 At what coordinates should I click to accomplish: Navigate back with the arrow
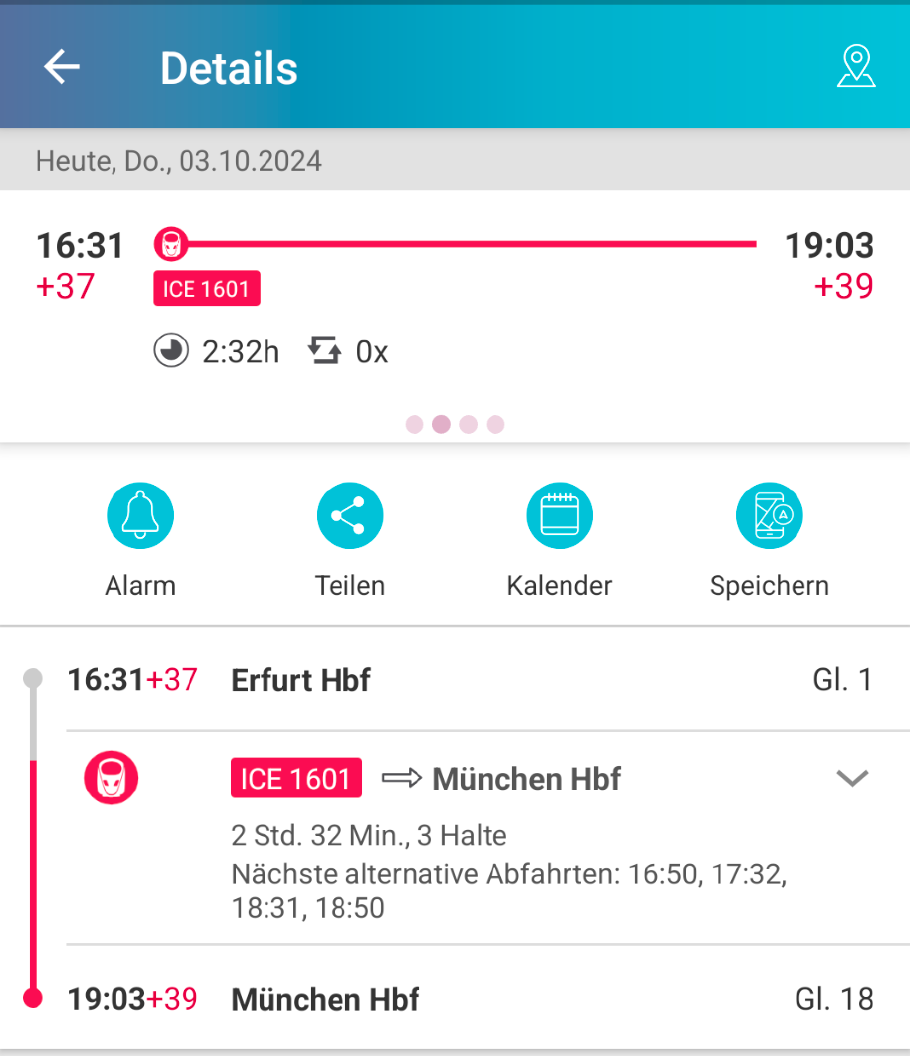tap(61, 66)
